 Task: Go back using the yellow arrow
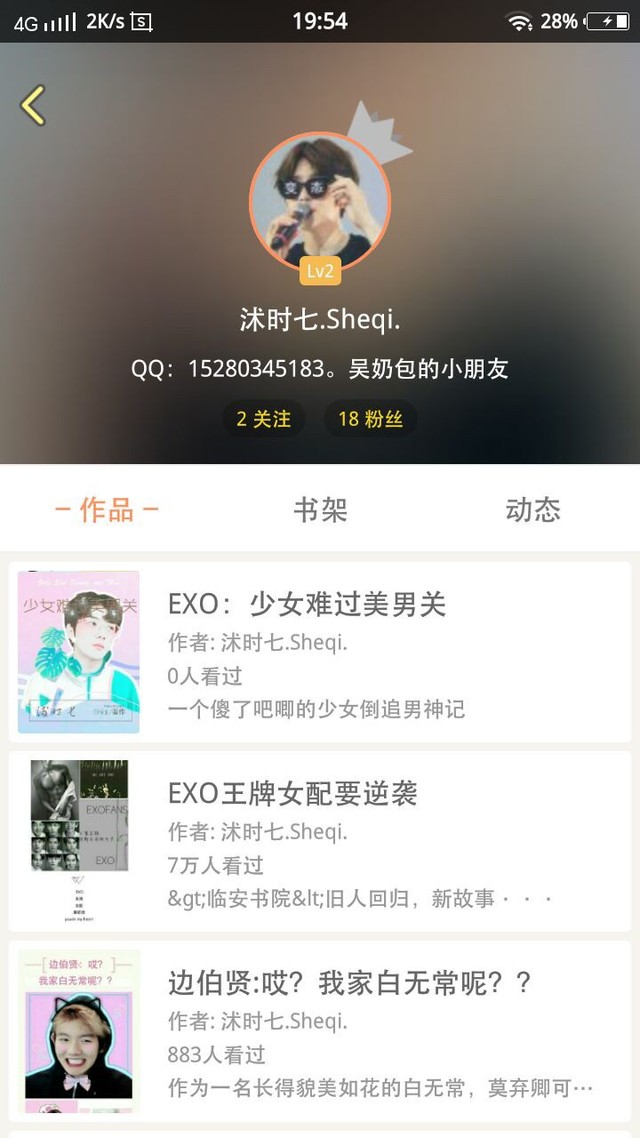(33, 105)
